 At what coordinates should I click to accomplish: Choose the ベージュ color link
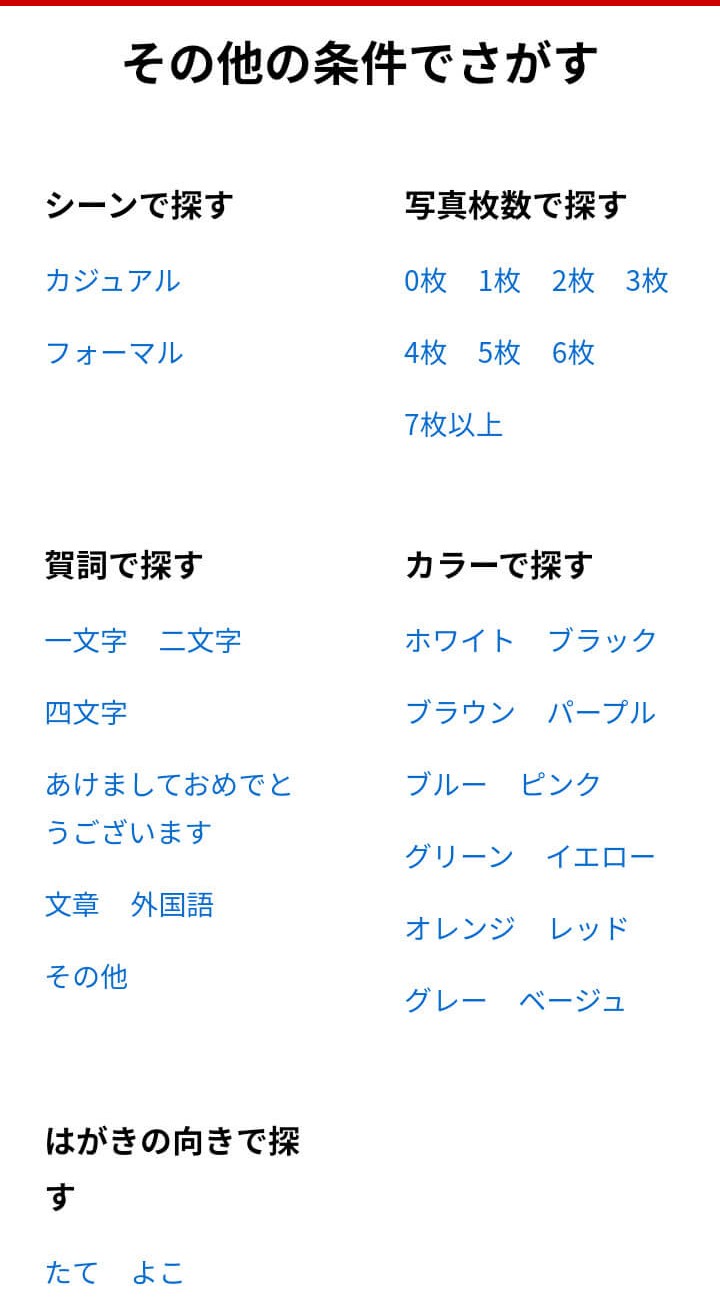point(572,1001)
